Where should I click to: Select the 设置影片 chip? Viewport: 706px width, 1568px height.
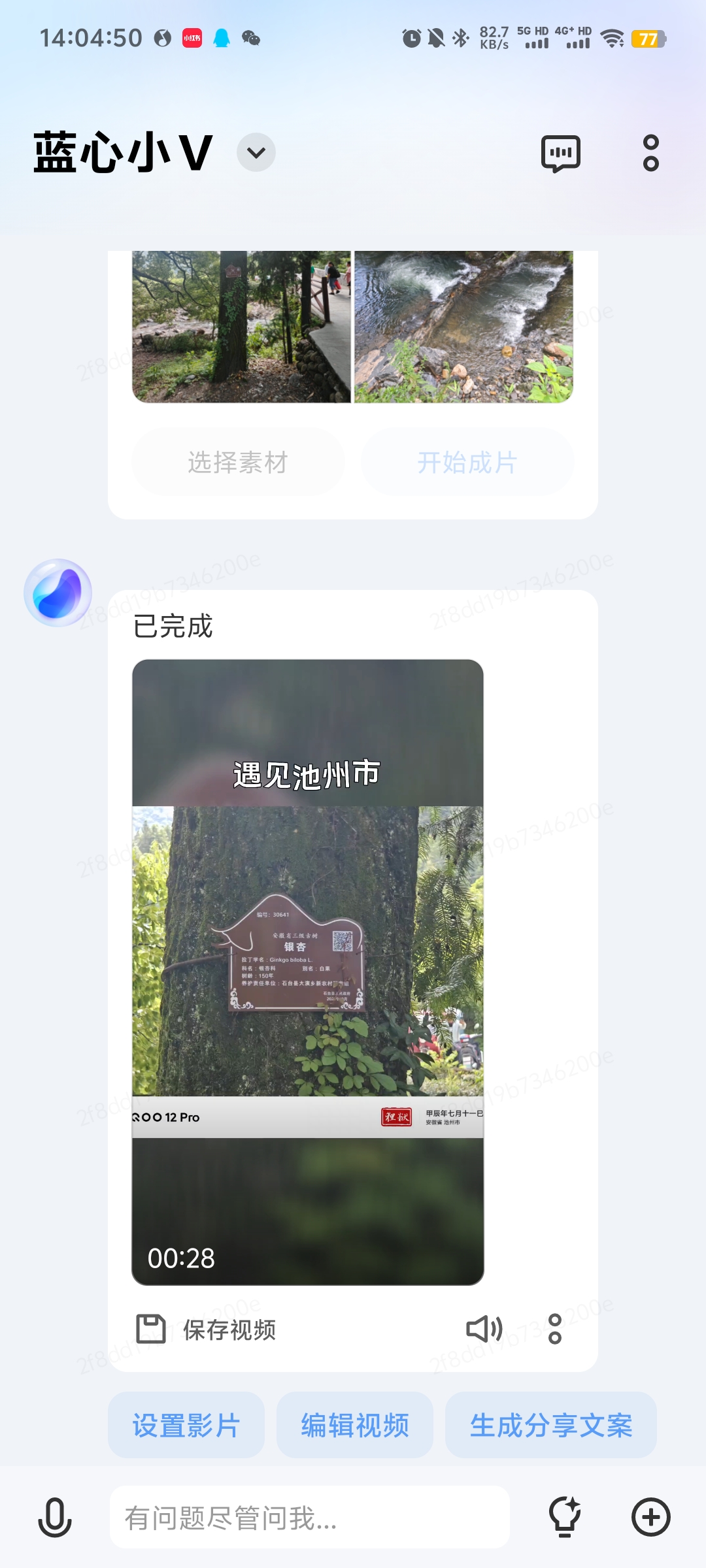coord(186,1425)
